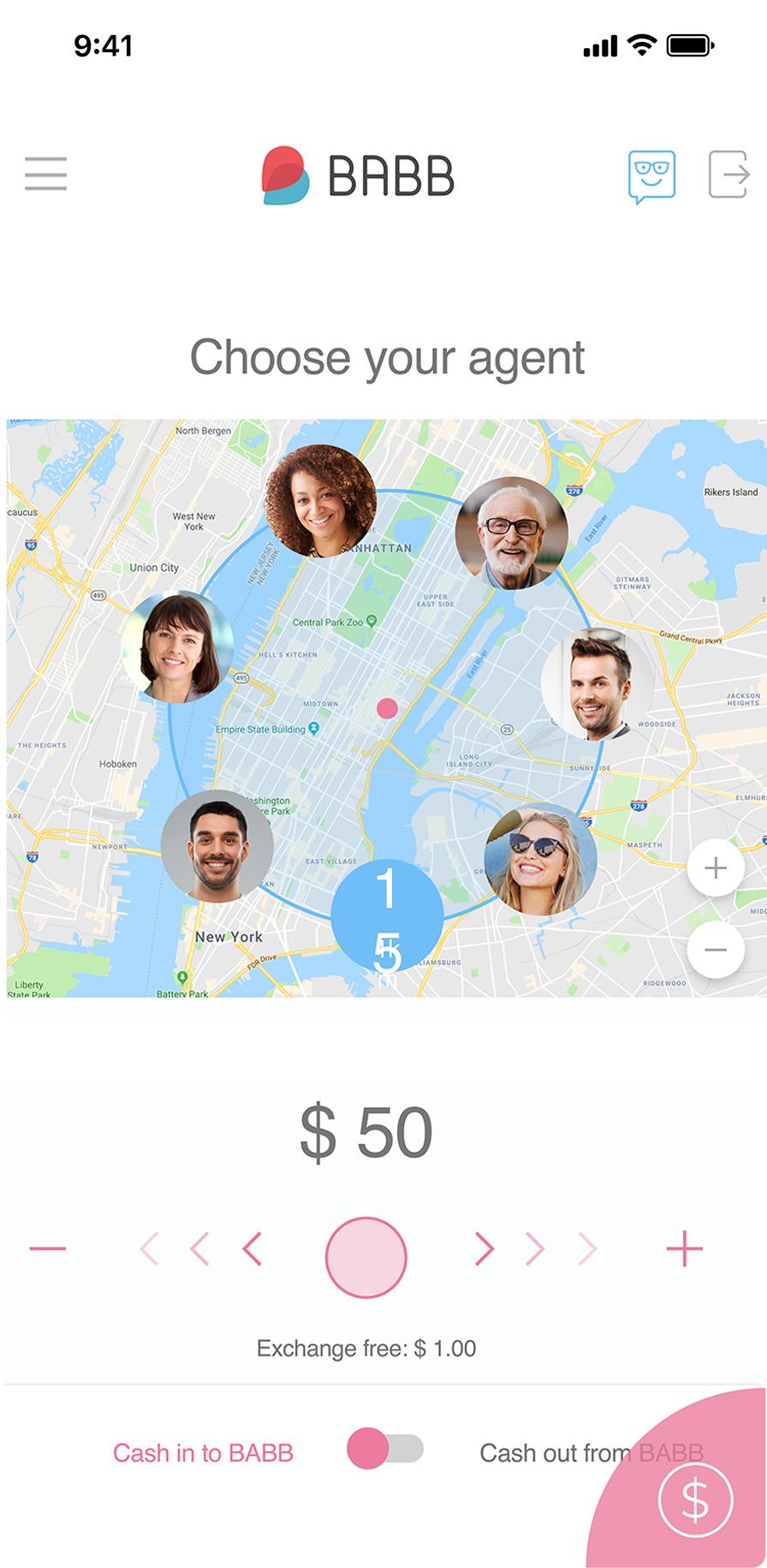This screenshot has height=1568, width=767.
Task: Select the elderly man with glasses agent
Action: coord(511,533)
